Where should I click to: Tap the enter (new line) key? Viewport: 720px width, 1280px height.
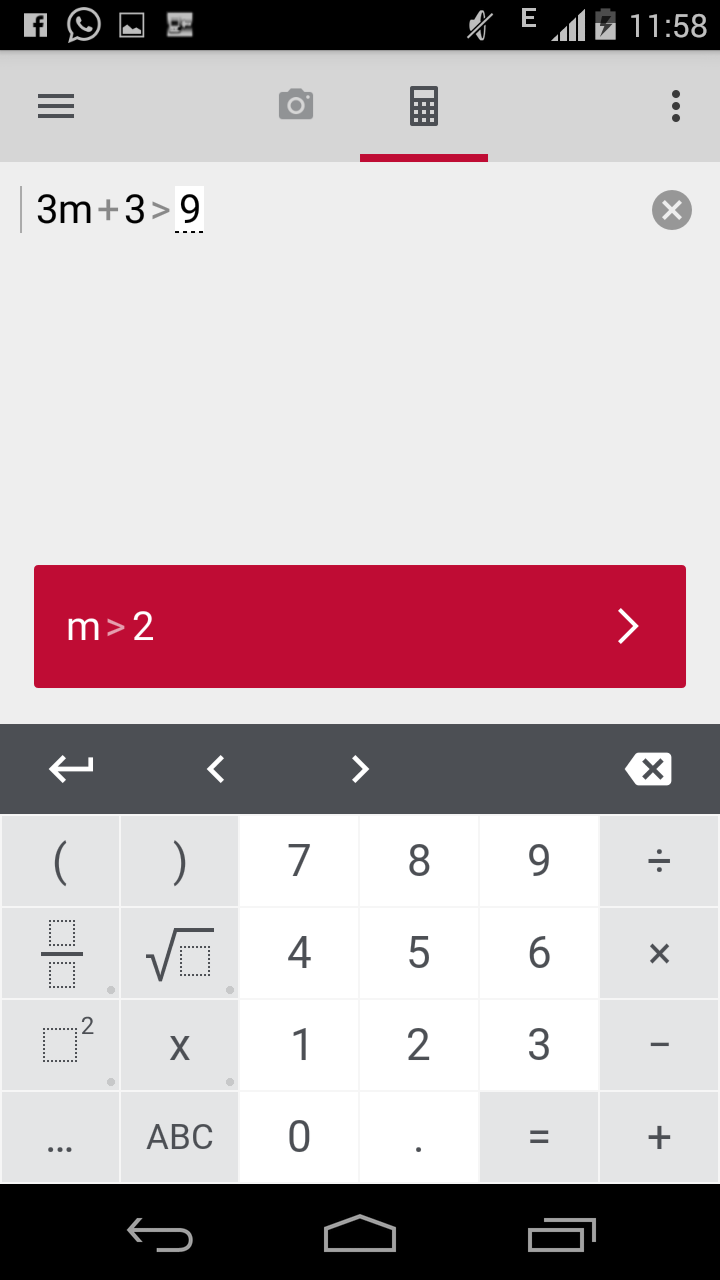[71, 769]
